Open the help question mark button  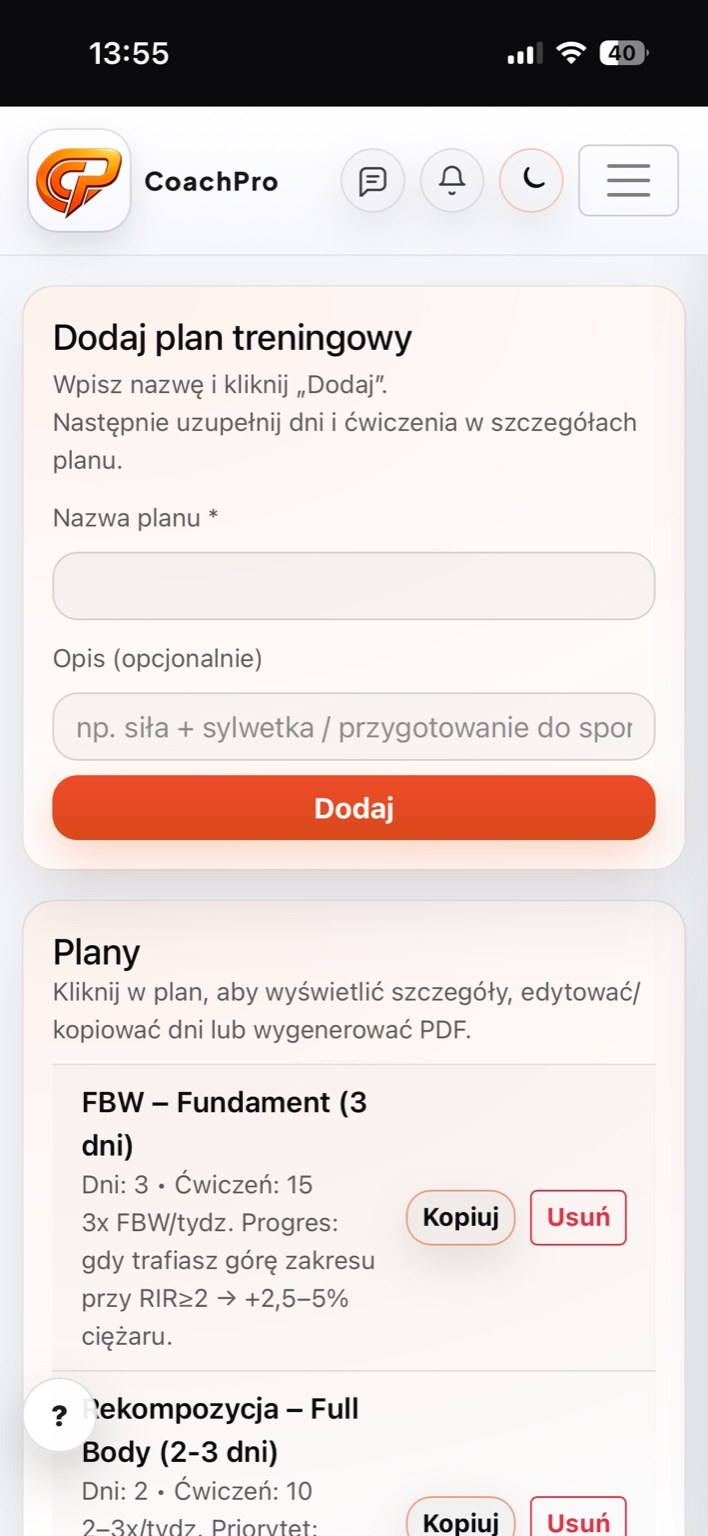(59, 1415)
